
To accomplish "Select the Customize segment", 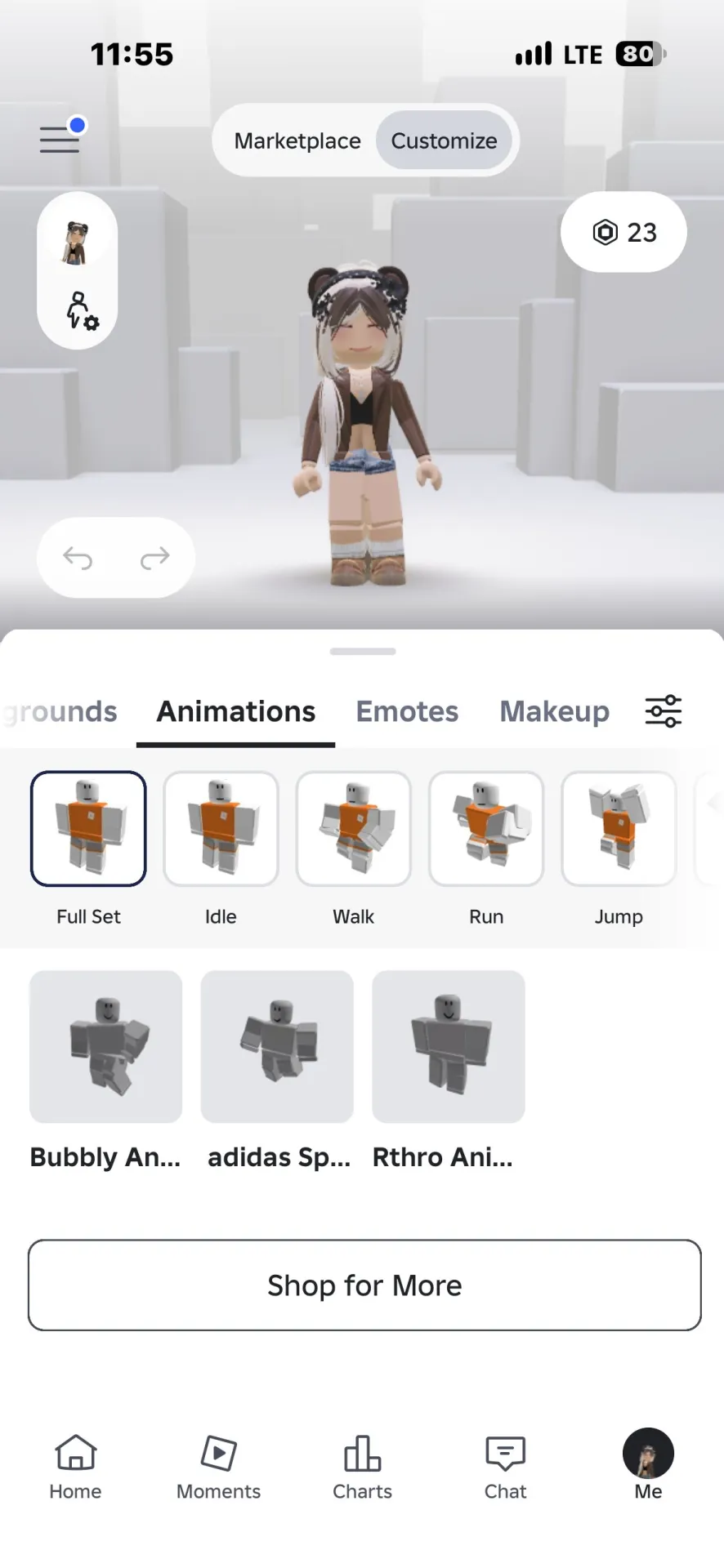I will coord(444,140).
